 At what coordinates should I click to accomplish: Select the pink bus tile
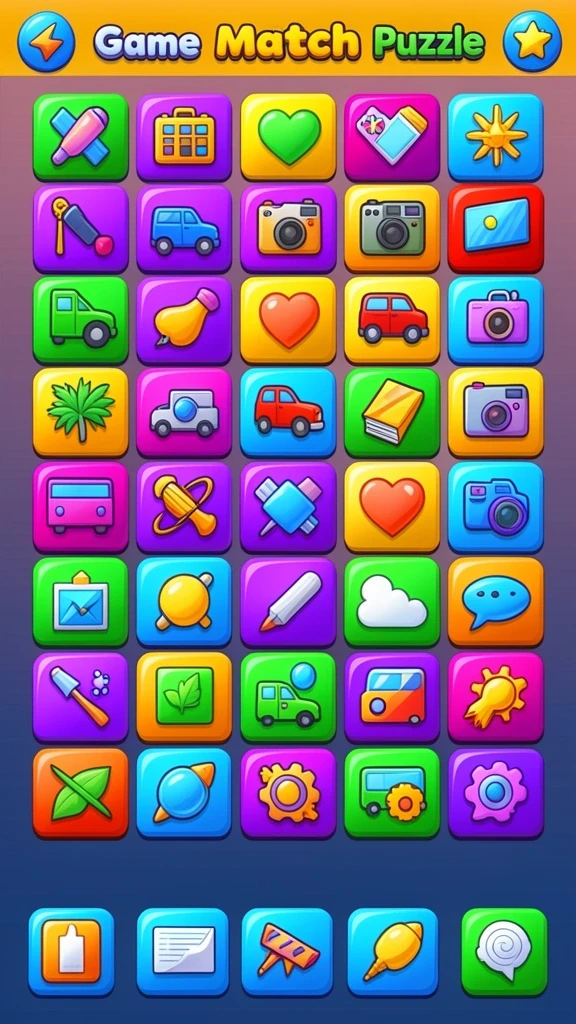81,507
